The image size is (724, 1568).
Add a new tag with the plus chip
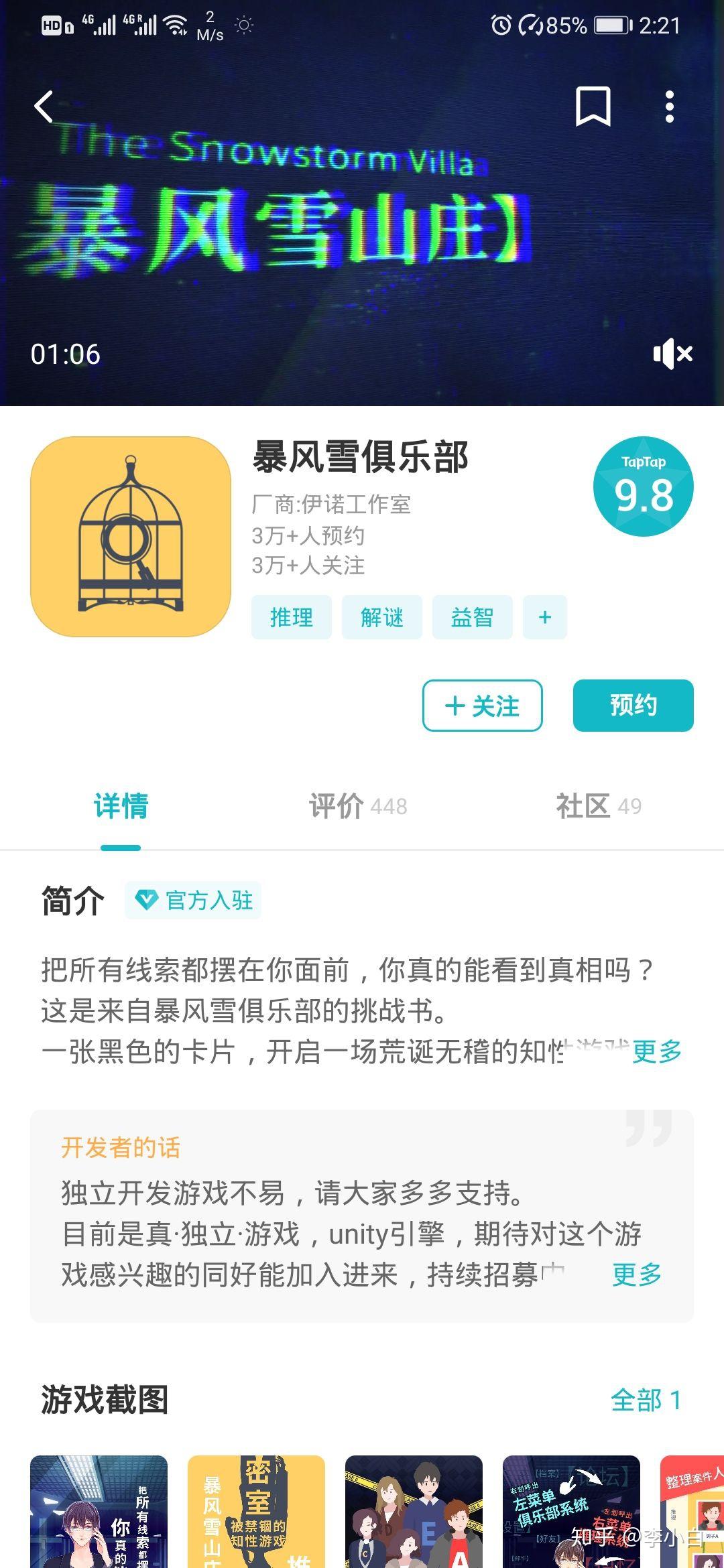545,617
